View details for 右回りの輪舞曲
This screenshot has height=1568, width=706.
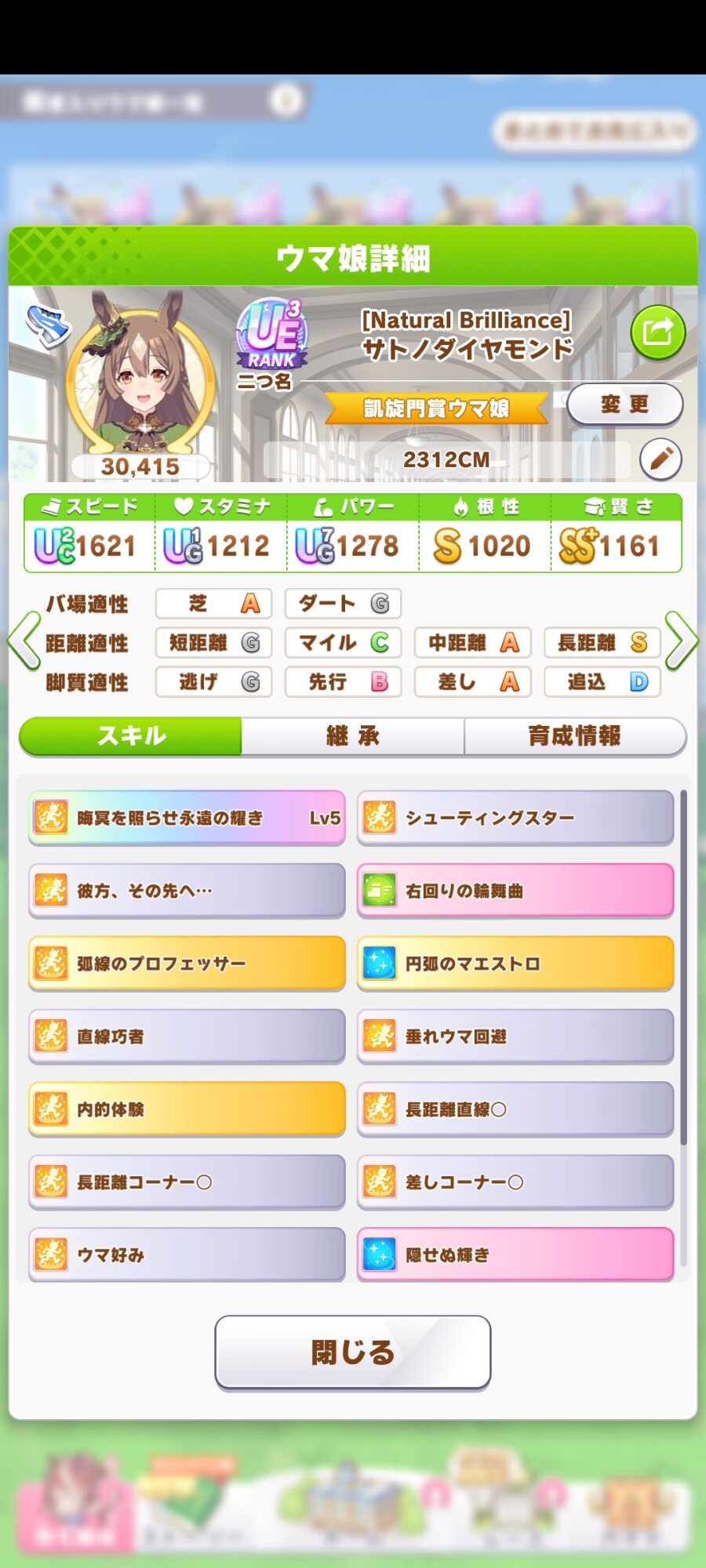point(515,891)
